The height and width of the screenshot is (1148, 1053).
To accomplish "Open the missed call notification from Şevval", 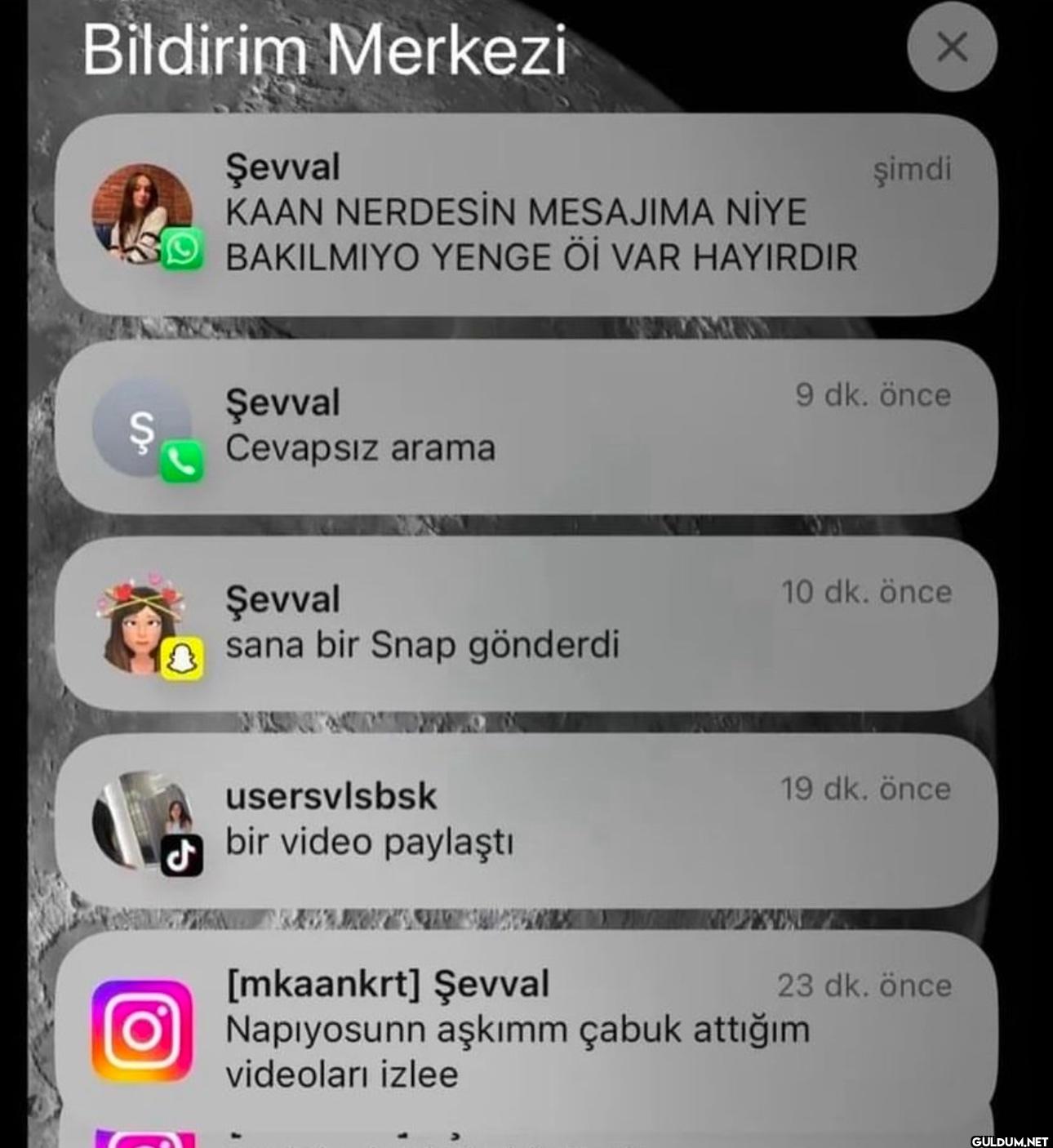I will 526,427.
